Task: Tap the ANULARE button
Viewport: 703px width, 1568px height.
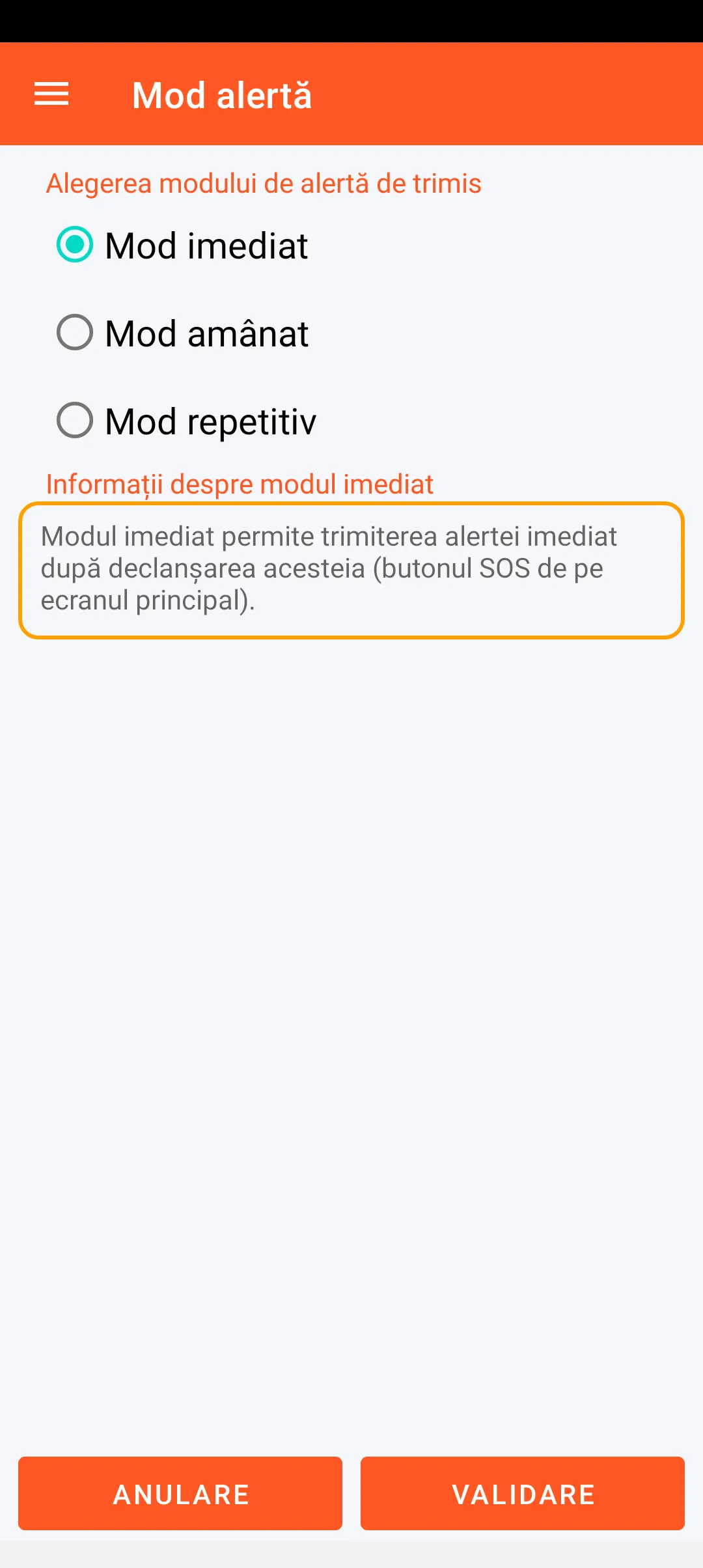Action: 180,1494
